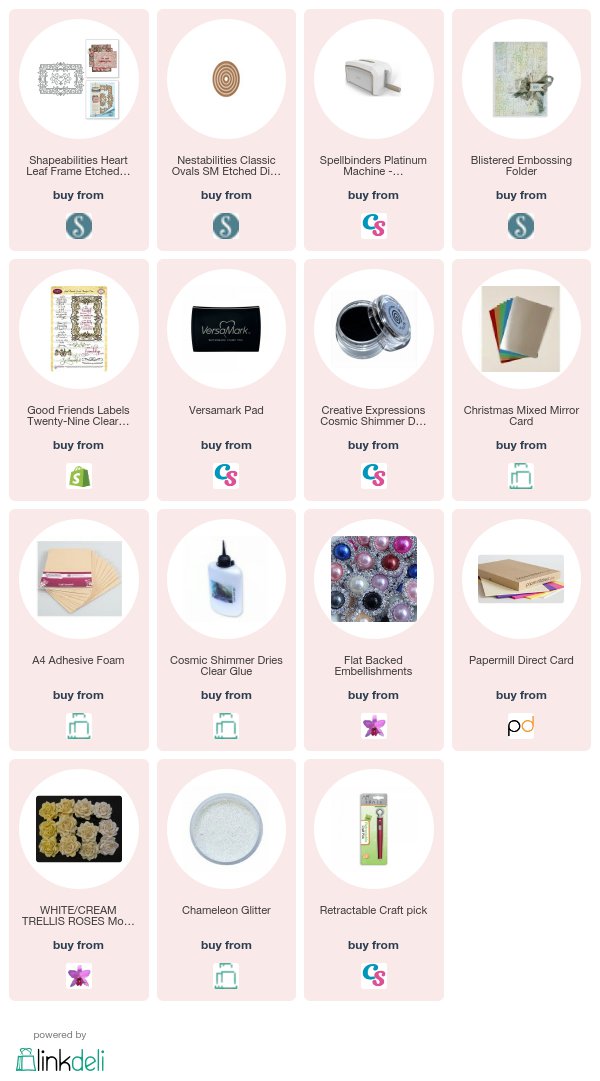Tap the shop icon under Blistered Embossing Folder
This screenshot has width=600, height=1081.
(x=521, y=226)
